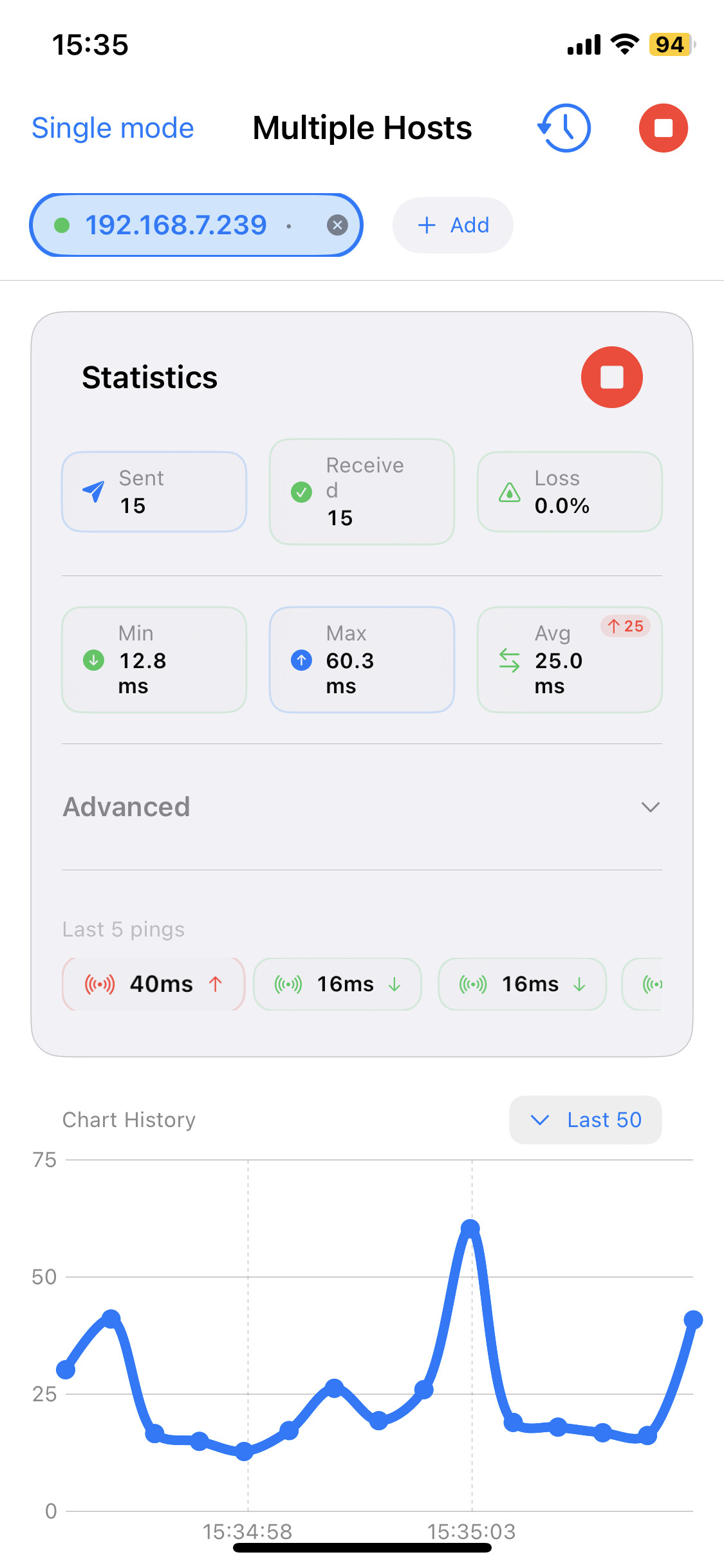Select the 192.168.7.239 host chip

(176, 225)
